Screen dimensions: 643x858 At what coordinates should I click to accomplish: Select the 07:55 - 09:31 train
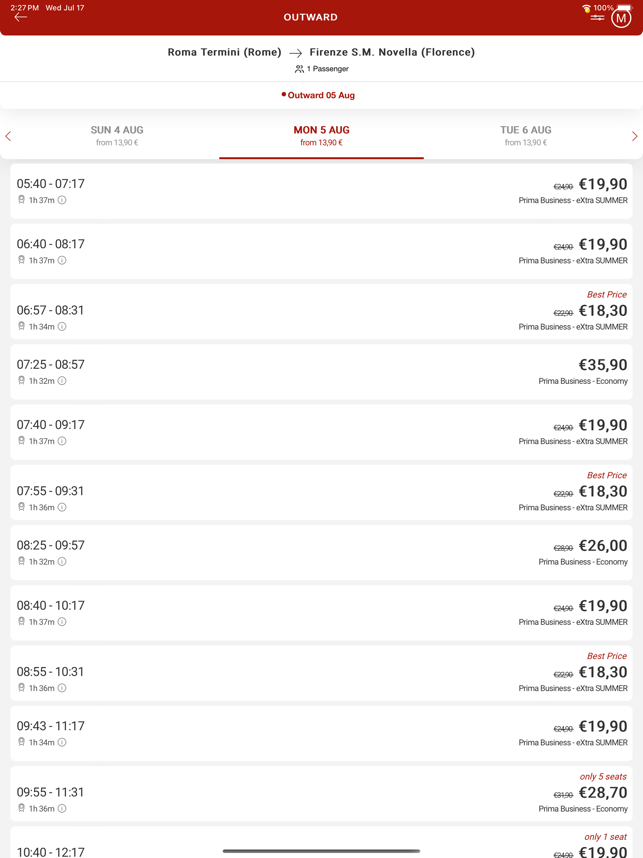pyautogui.click(x=321, y=492)
